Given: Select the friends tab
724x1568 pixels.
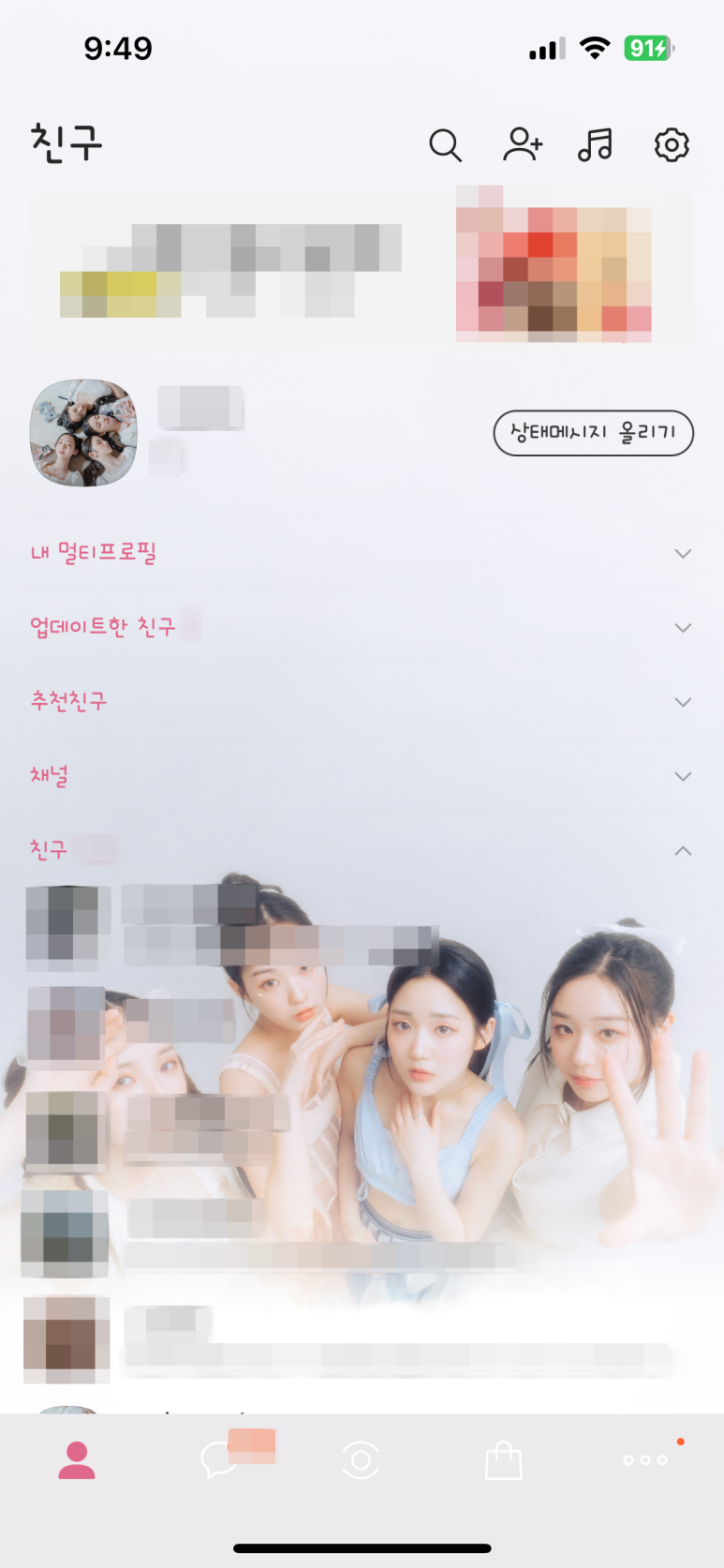Looking at the screenshot, I should tap(77, 1459).
